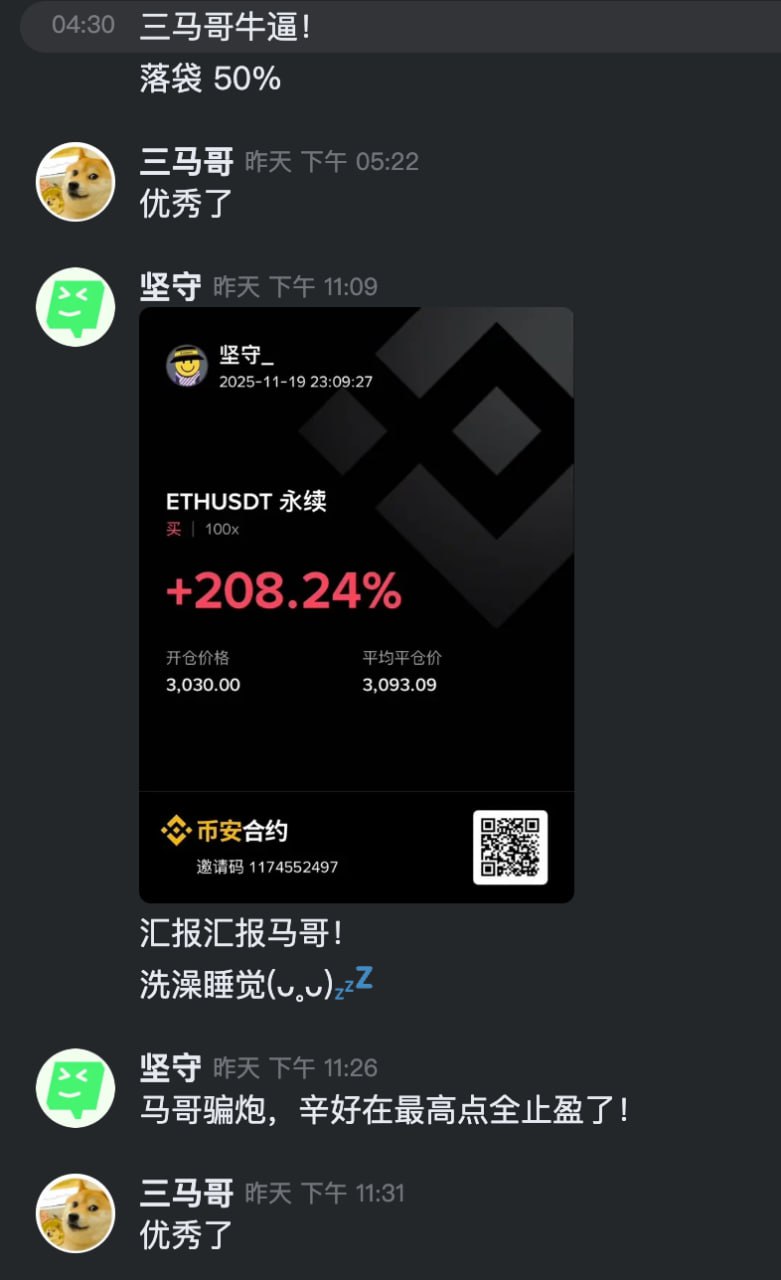Tap the QR code on the trade card
Image resolution: width=781 pixels, height=1280 pixels.
click(x=512, y=848)
